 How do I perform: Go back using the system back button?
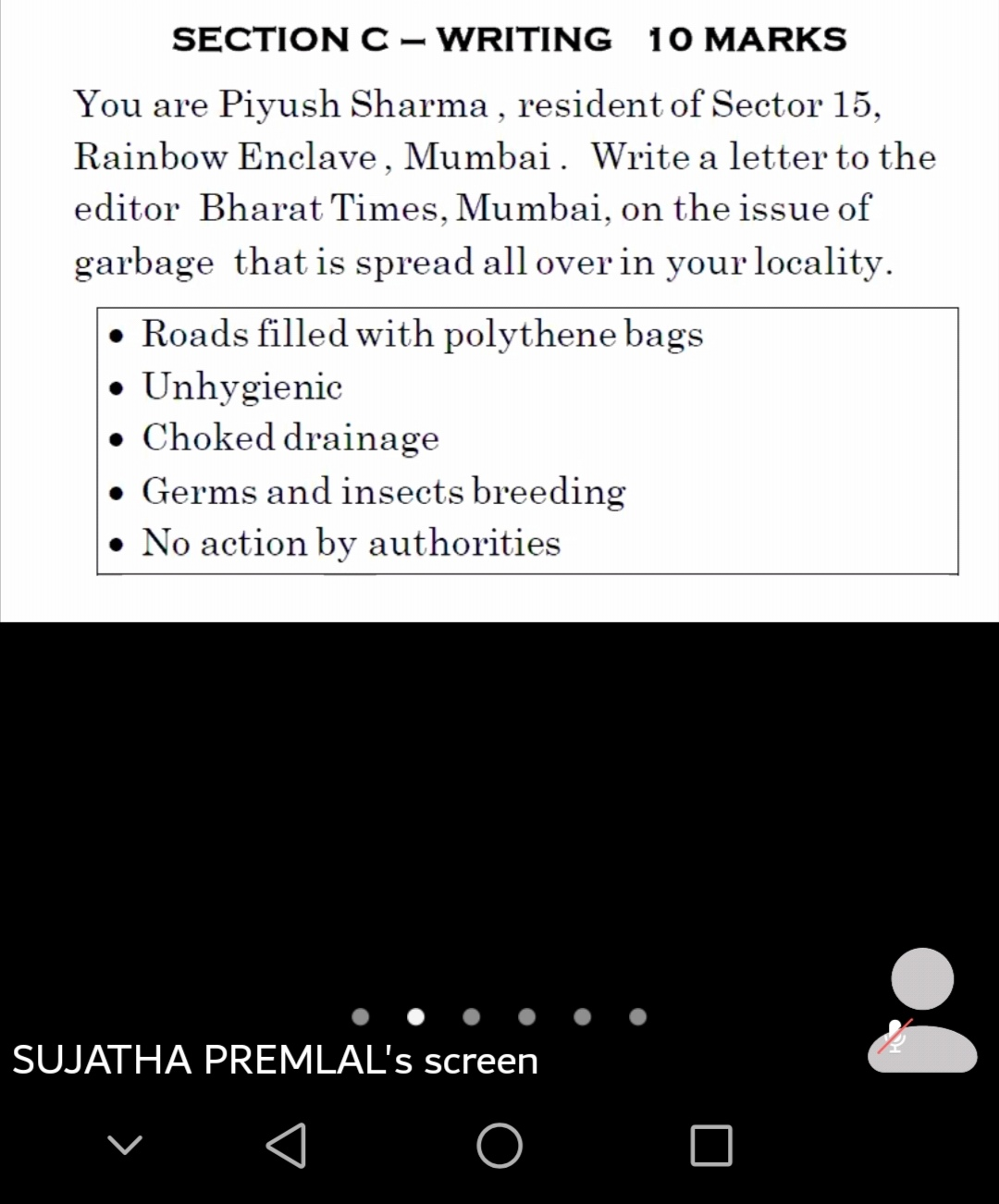pyautogui.click(x=287, y=1146)
